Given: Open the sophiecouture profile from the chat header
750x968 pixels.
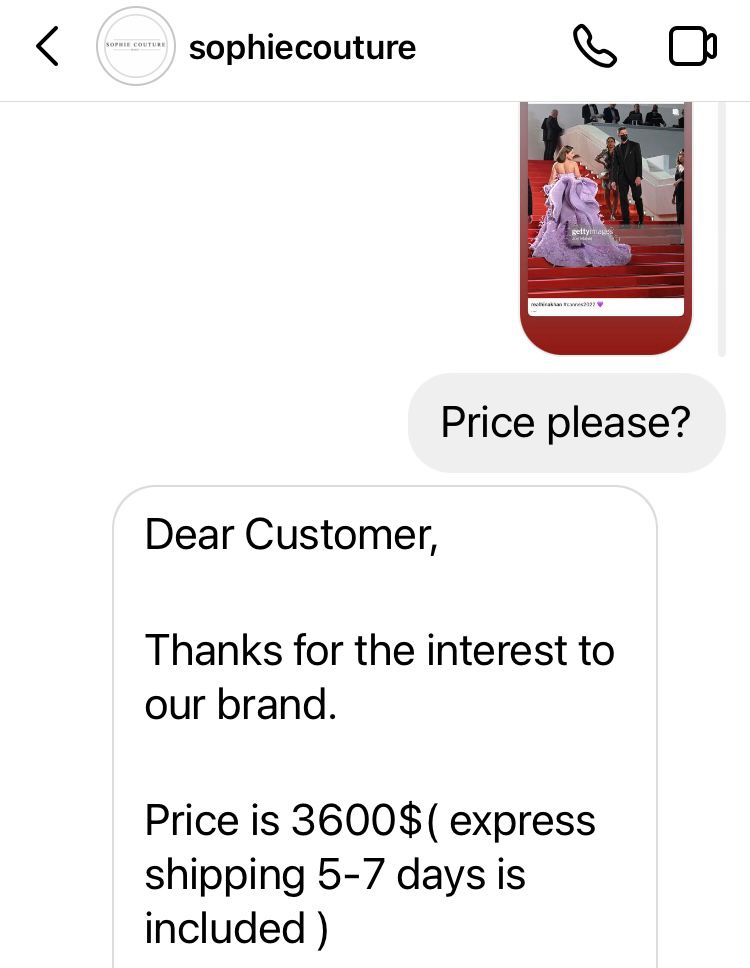Looking at the screenshot, I should click(x=301, y=47).
